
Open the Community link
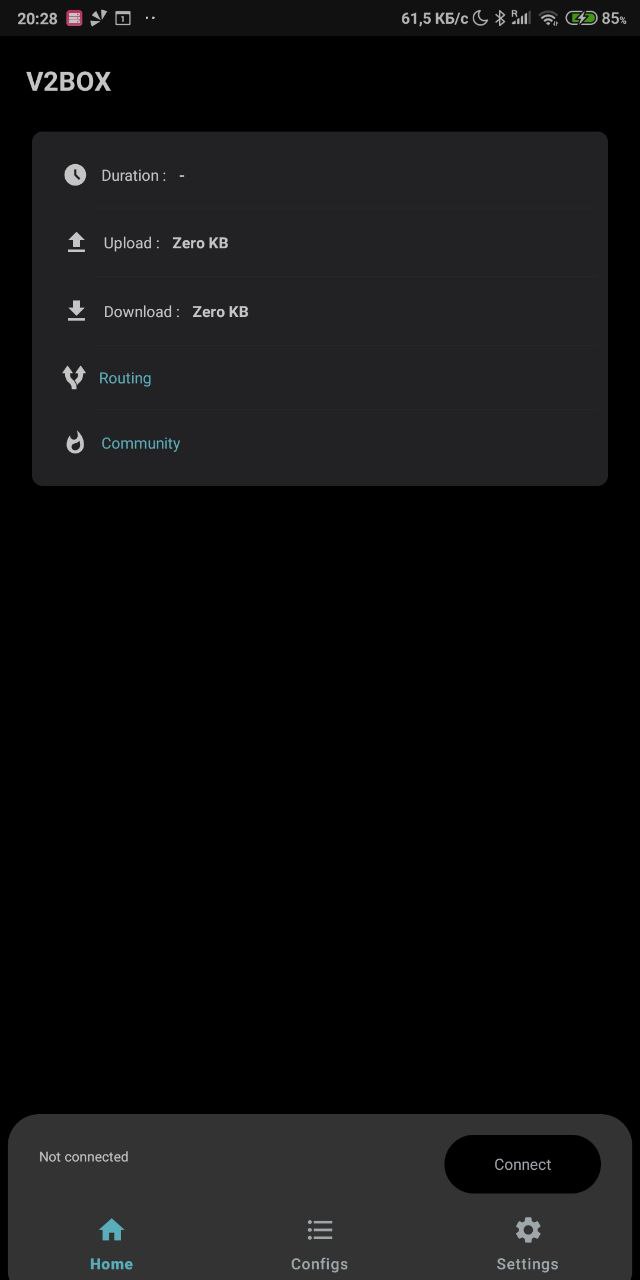pos(140,443)
